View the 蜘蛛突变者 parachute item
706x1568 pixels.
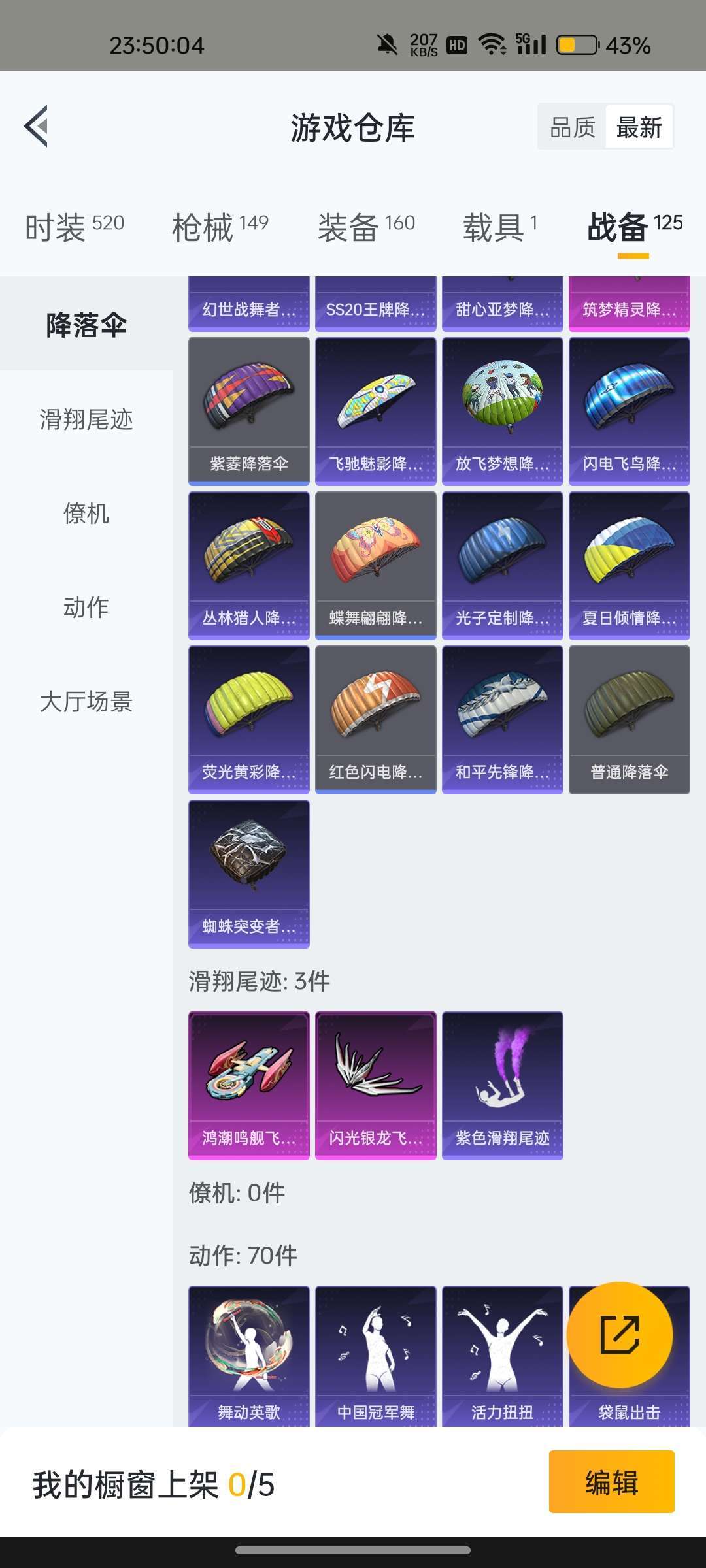[249, 873]
